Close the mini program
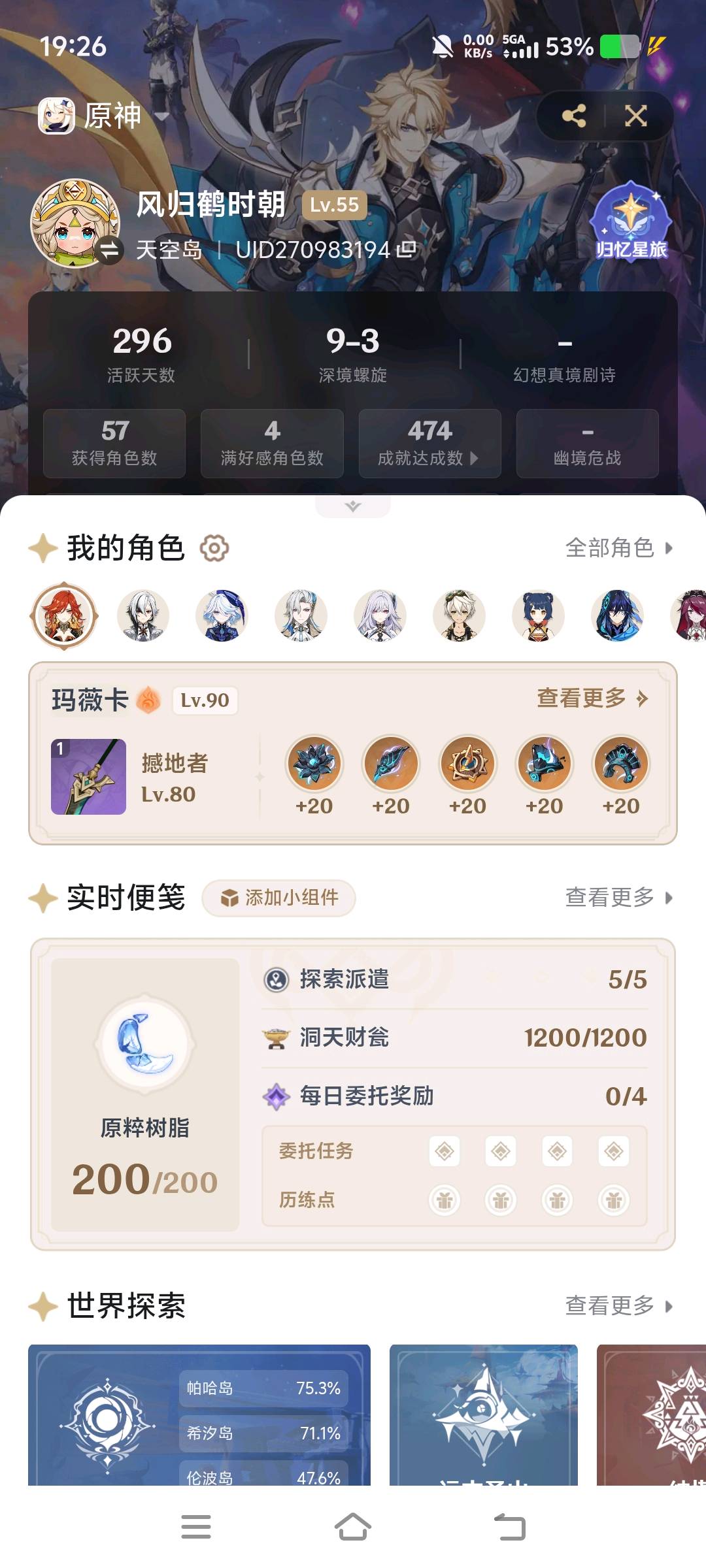Viewport: 706px width, 1568px height. coord(635,116)
